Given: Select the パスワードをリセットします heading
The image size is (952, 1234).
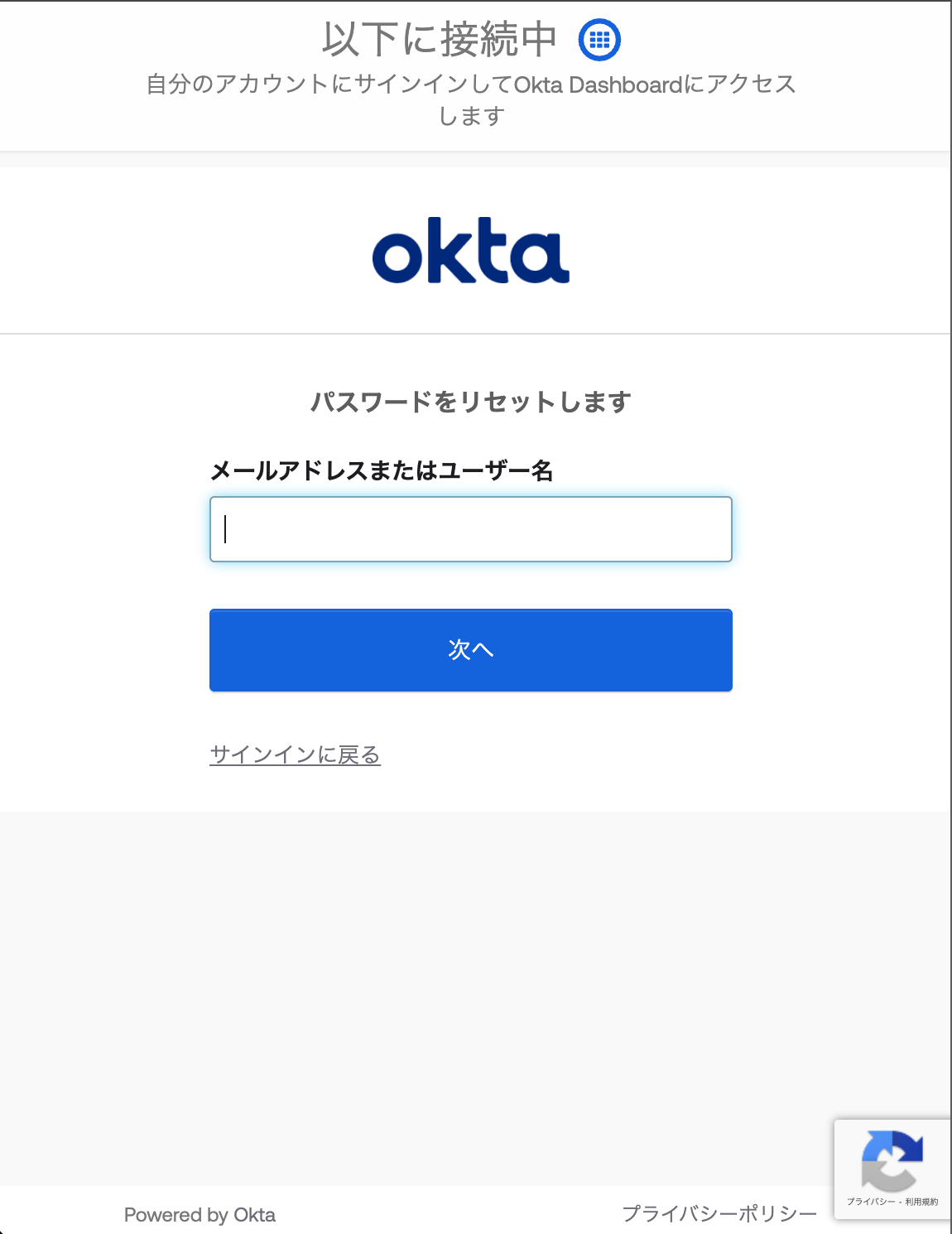Looking at the screenshot, I should pos(470,401).
